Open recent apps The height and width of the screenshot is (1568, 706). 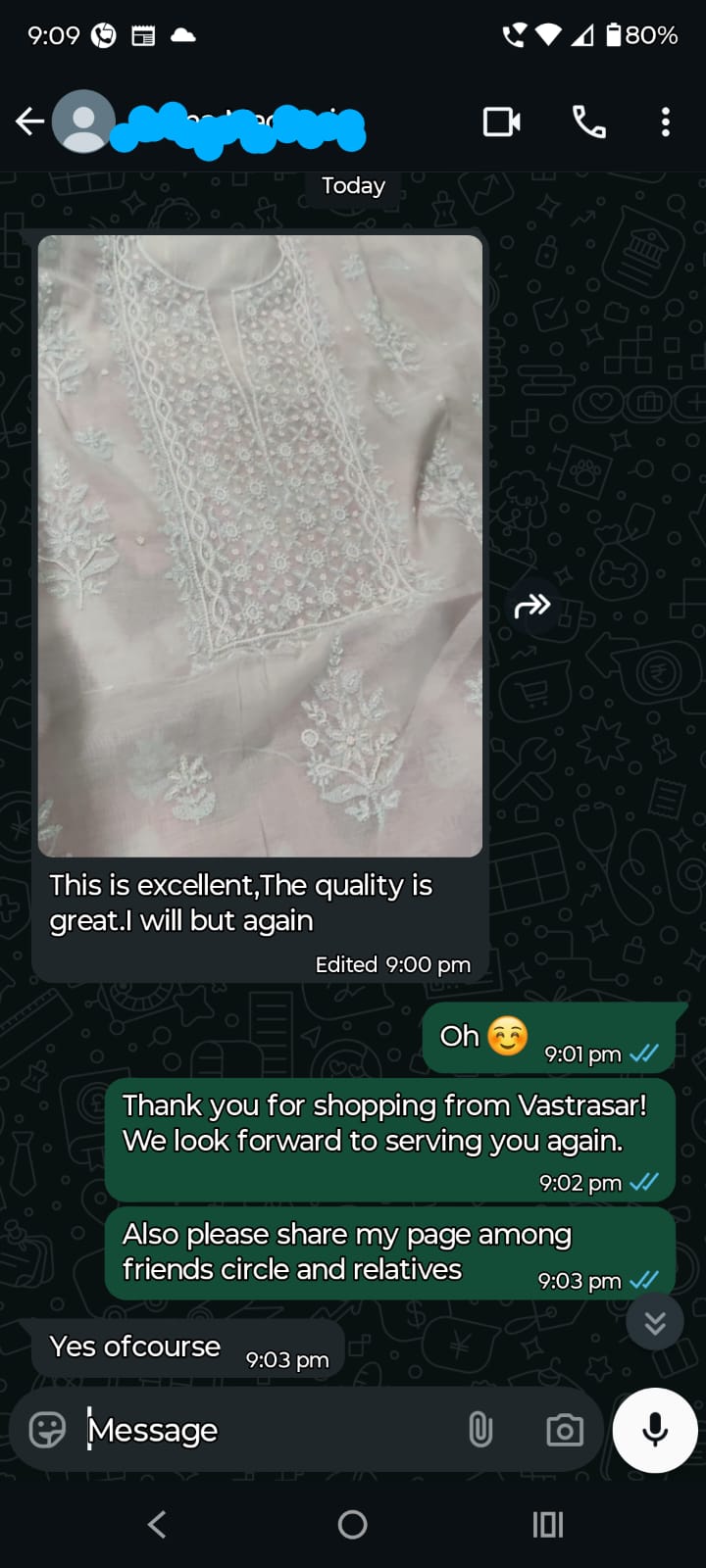548,1524
